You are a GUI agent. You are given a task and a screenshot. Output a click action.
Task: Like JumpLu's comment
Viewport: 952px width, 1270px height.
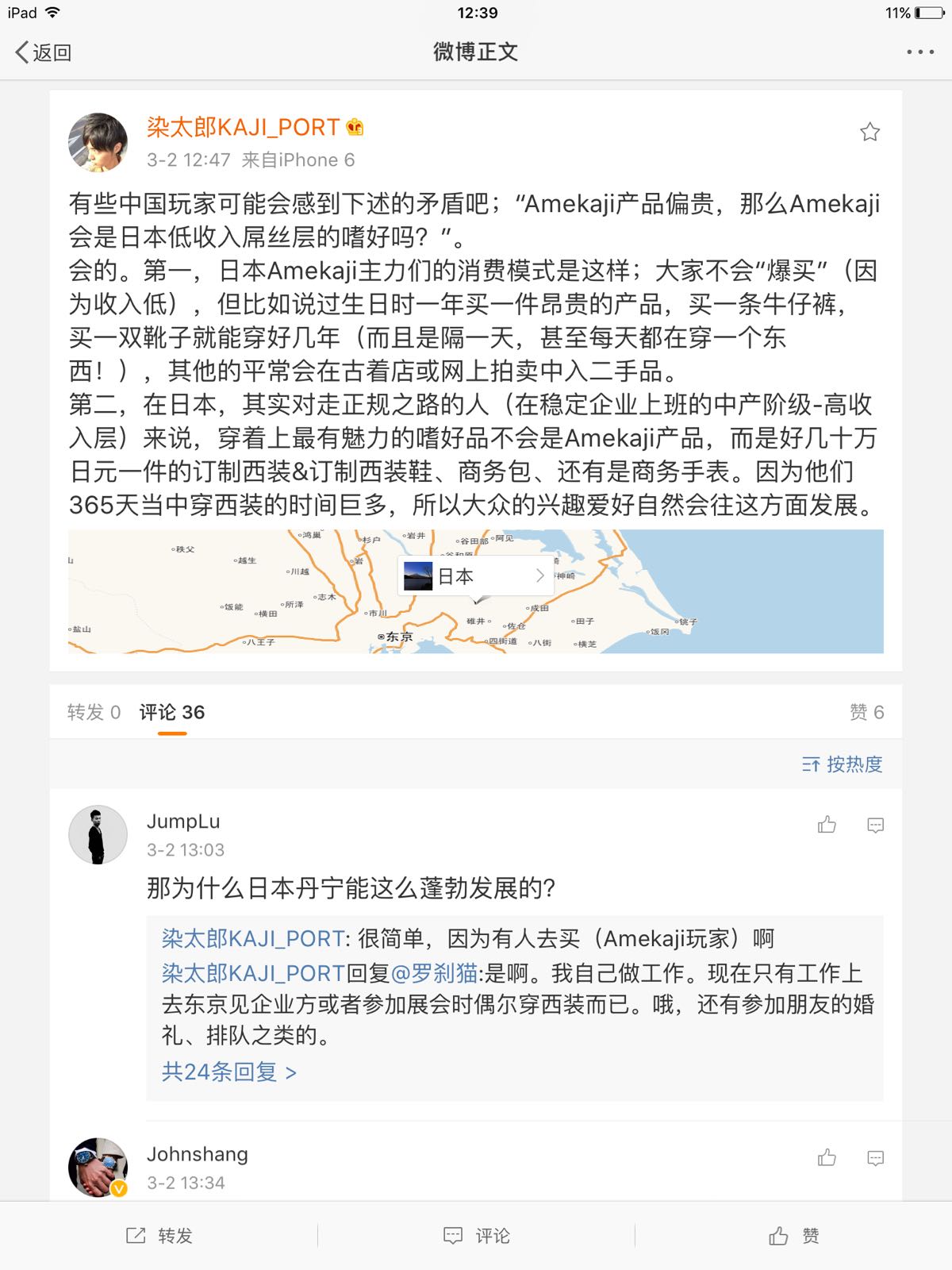[x=827, y=825]
